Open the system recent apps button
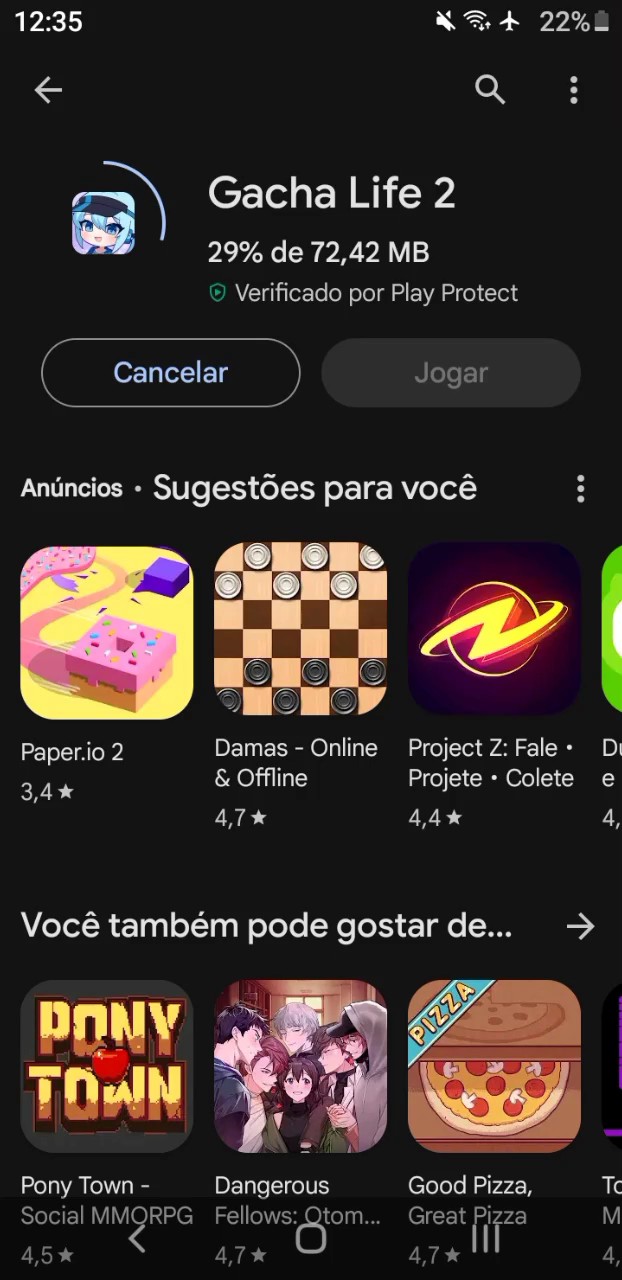The image size is (622, 1280). [x=486, y=1239]
